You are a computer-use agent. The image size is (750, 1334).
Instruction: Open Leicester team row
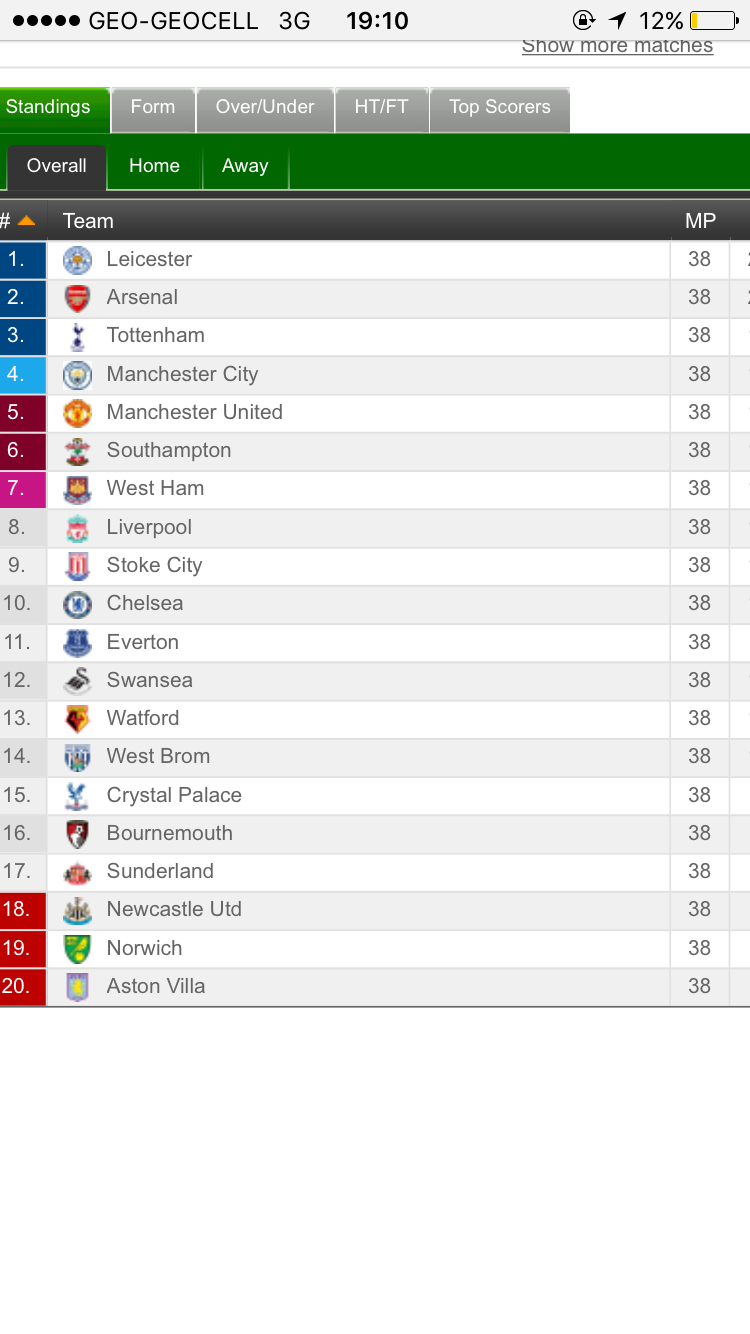[x=149, y=260]
